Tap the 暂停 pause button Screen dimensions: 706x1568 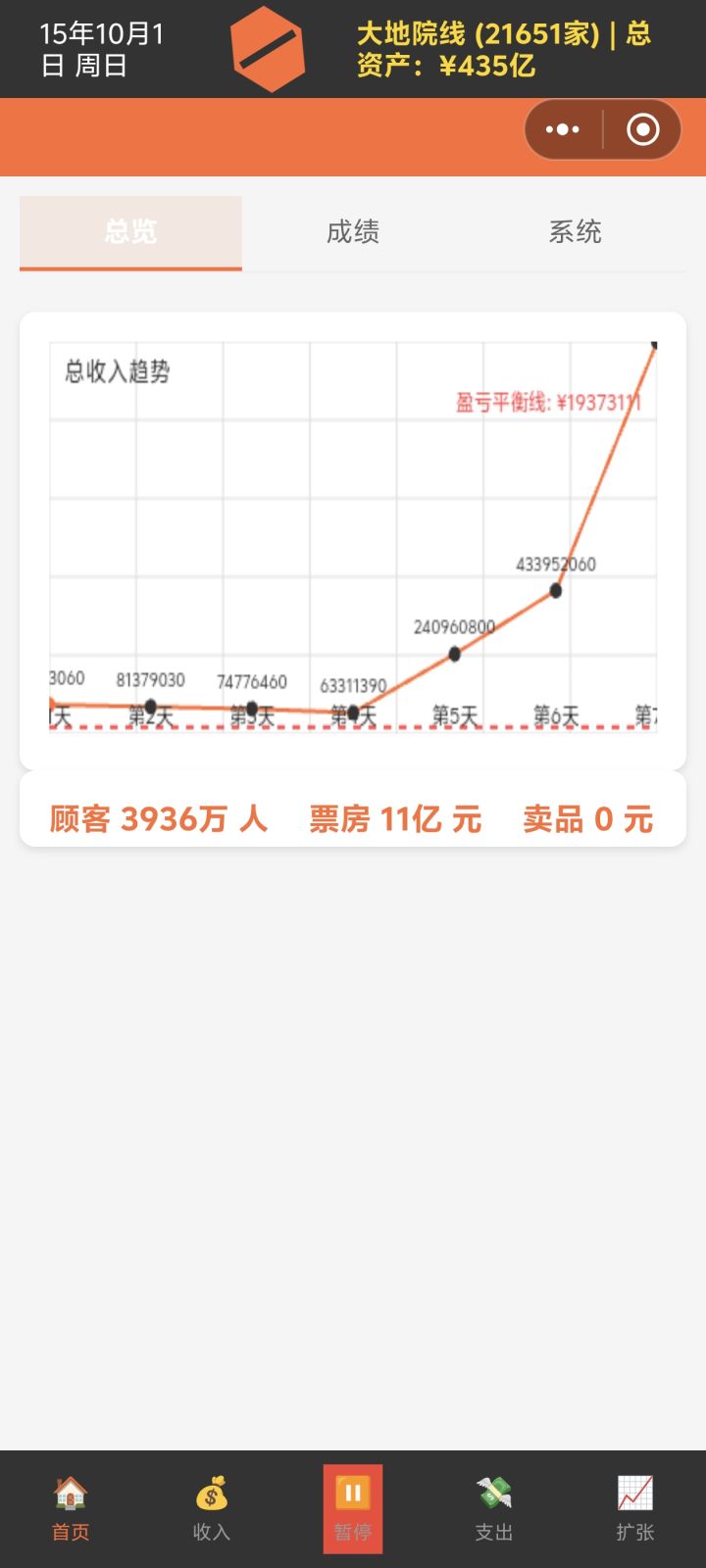click(353, 1509)
